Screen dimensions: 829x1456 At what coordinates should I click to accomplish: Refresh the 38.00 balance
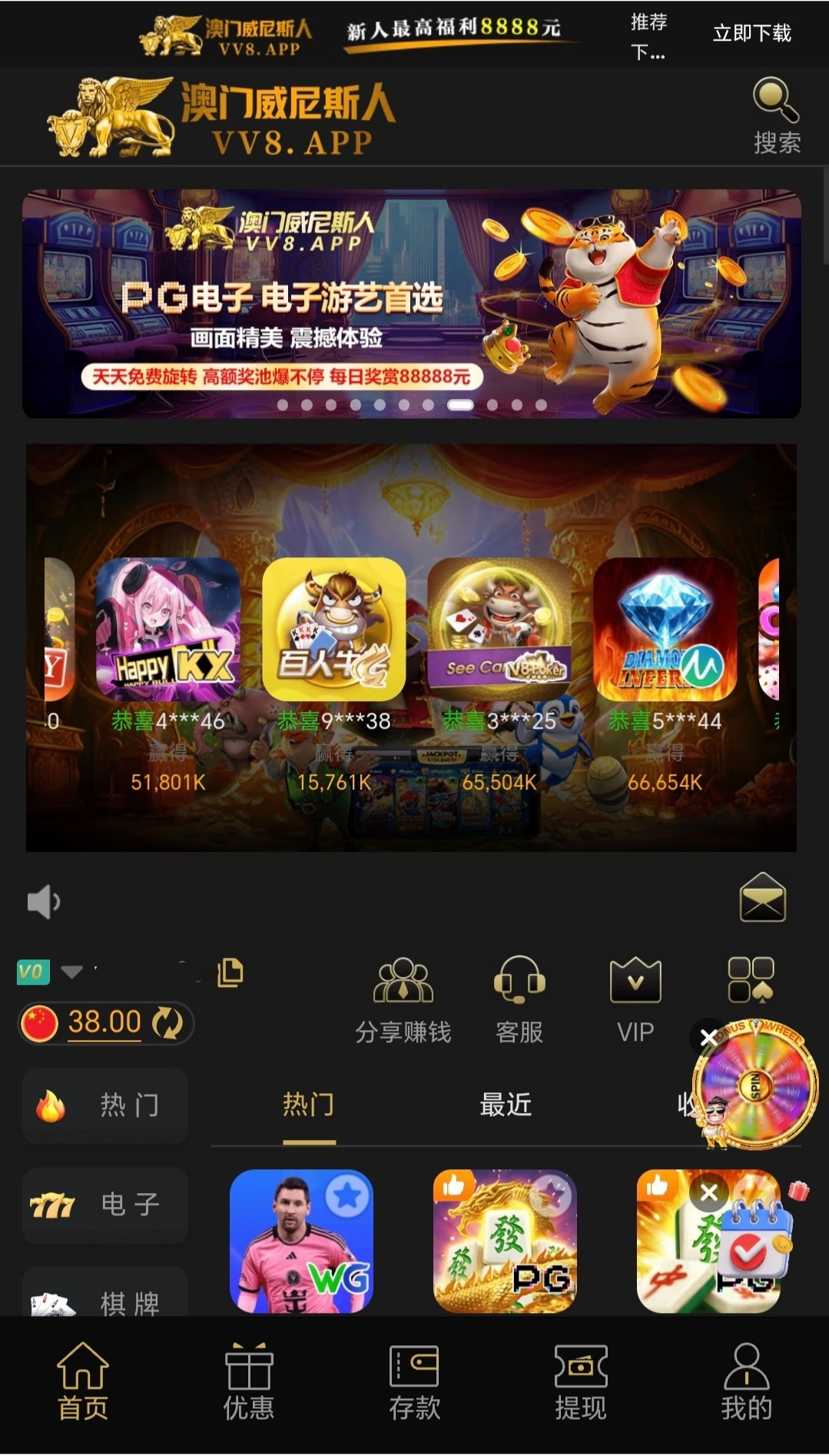pyautogui.click(x=167, y=1023)
